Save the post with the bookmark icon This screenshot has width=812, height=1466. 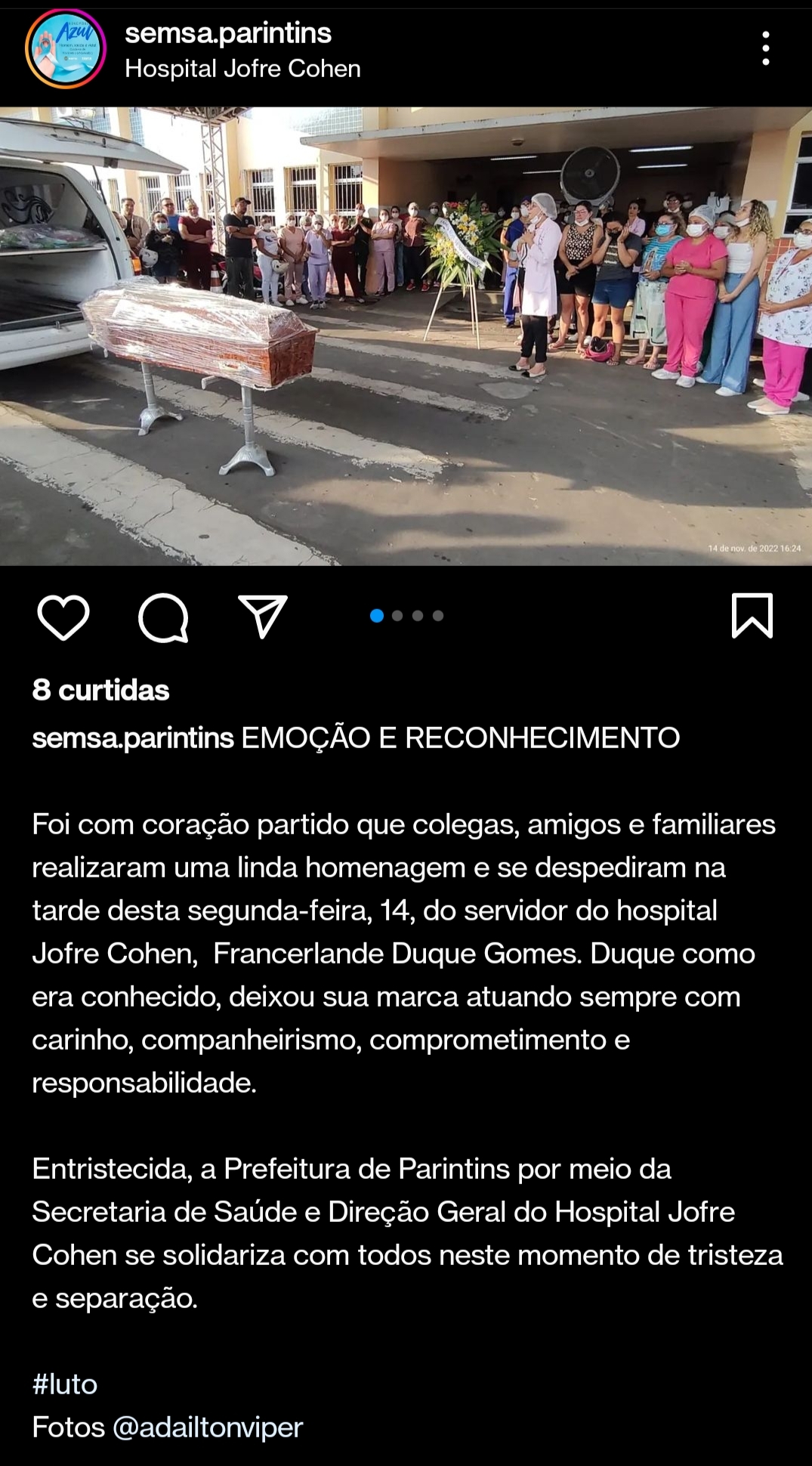752,616
